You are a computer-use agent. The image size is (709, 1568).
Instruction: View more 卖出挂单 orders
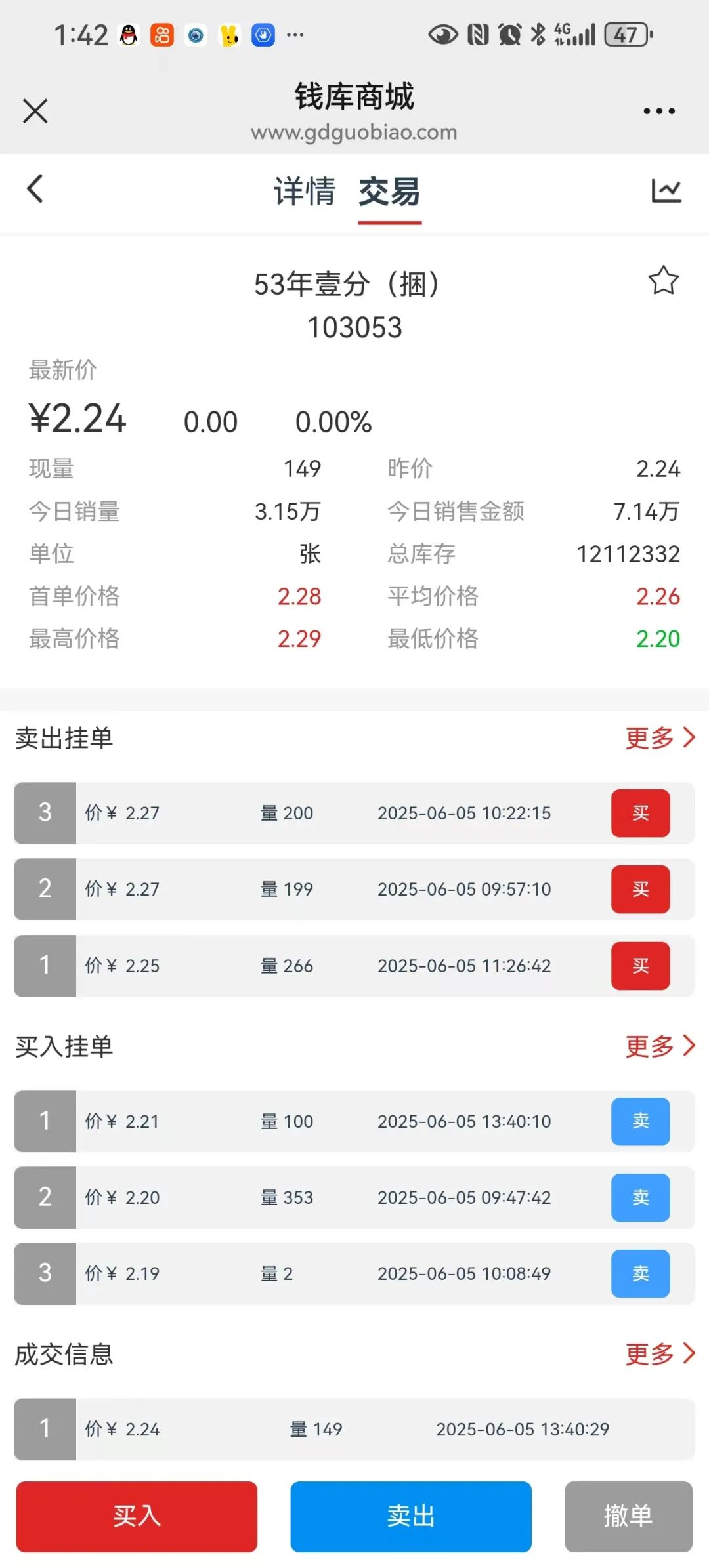click(659, 738)
